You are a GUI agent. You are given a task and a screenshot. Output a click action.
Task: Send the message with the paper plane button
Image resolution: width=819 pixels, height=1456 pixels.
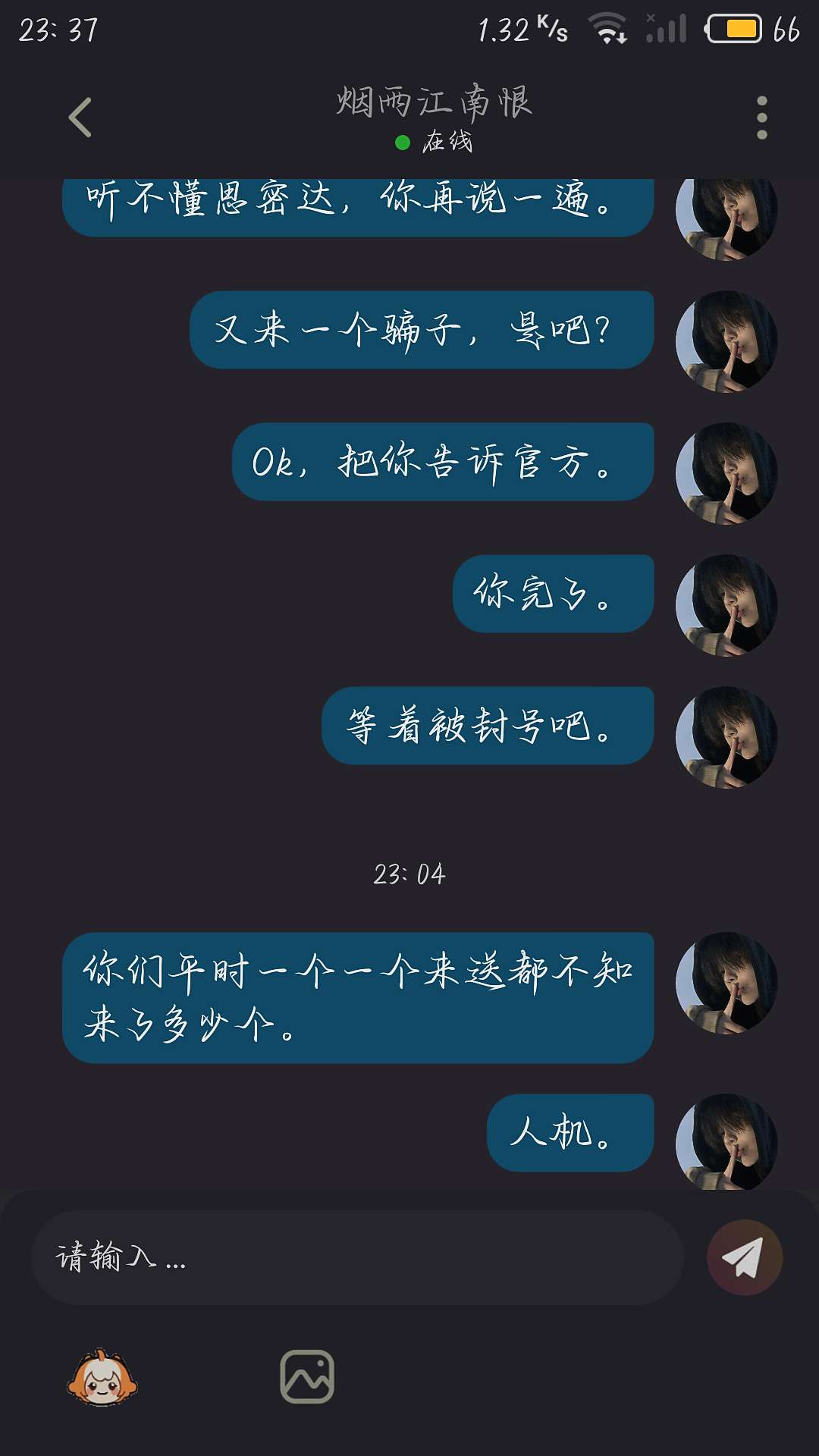pyautogui.click(x=744, y=1257)
